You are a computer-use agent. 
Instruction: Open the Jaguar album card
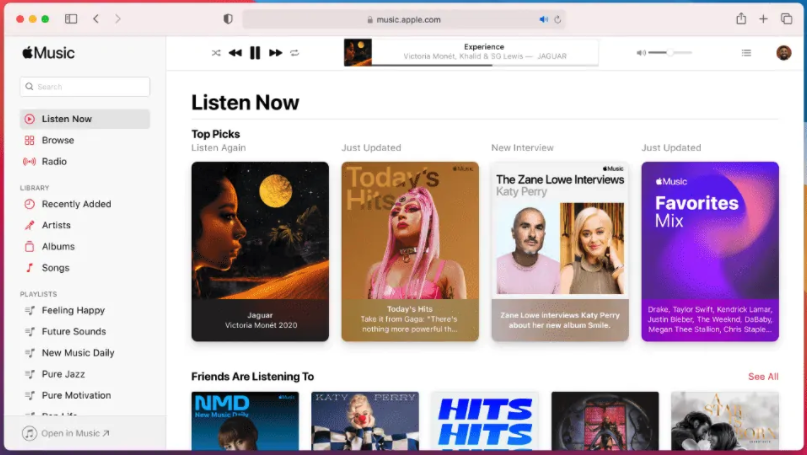click(260, 251)
